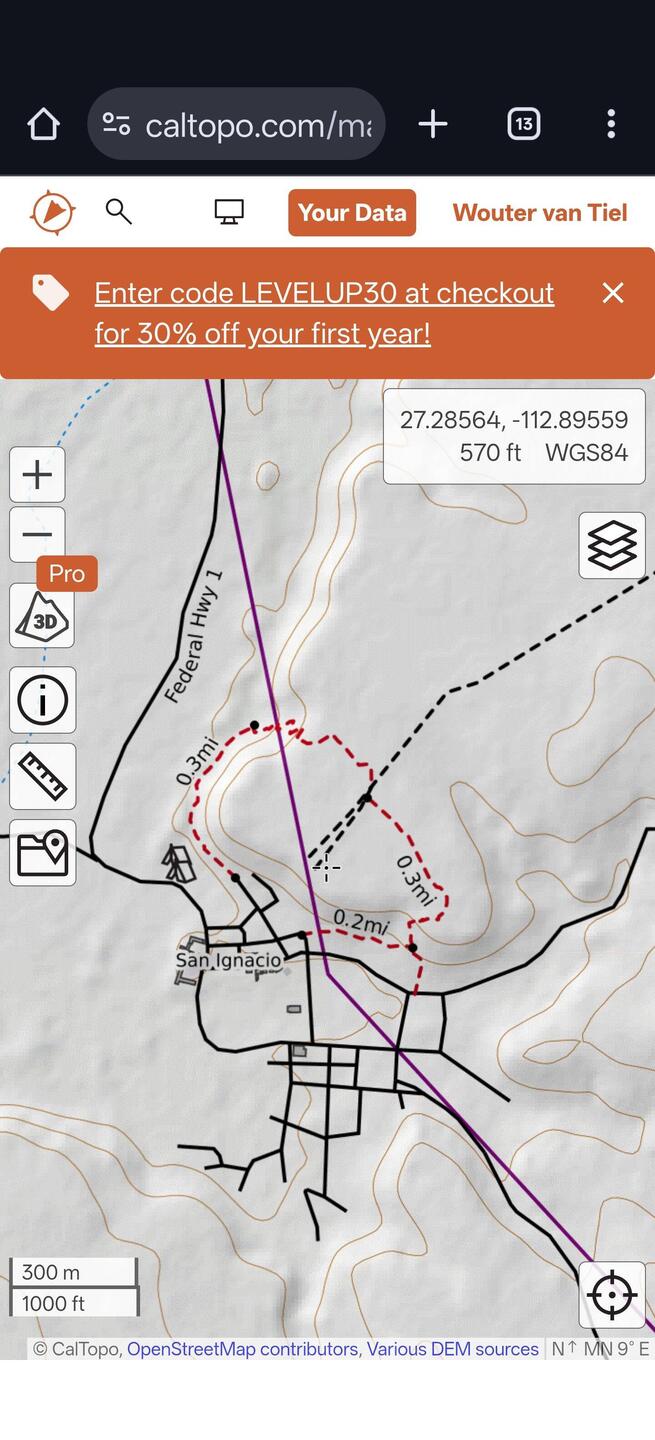The width and height of the screenshot is (655, 1440).
Task: Tap the CalTopo compass logo menu
Action: [x=52, y=212]
